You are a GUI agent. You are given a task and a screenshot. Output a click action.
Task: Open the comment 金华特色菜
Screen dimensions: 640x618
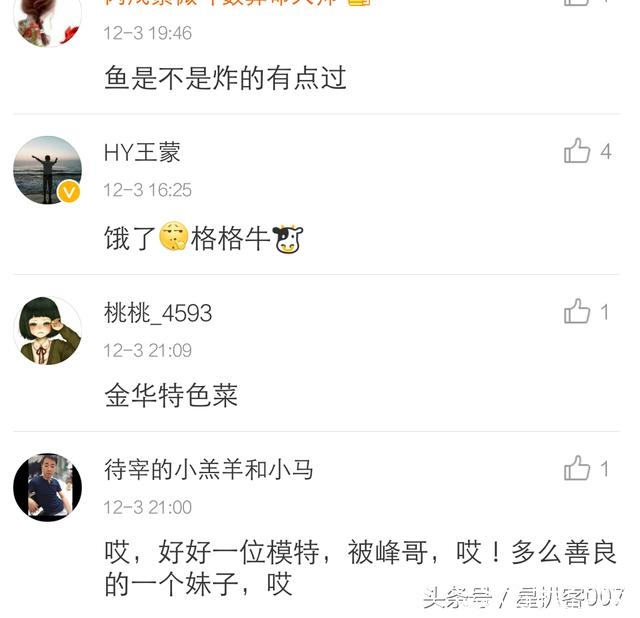(x=171, y=396)
